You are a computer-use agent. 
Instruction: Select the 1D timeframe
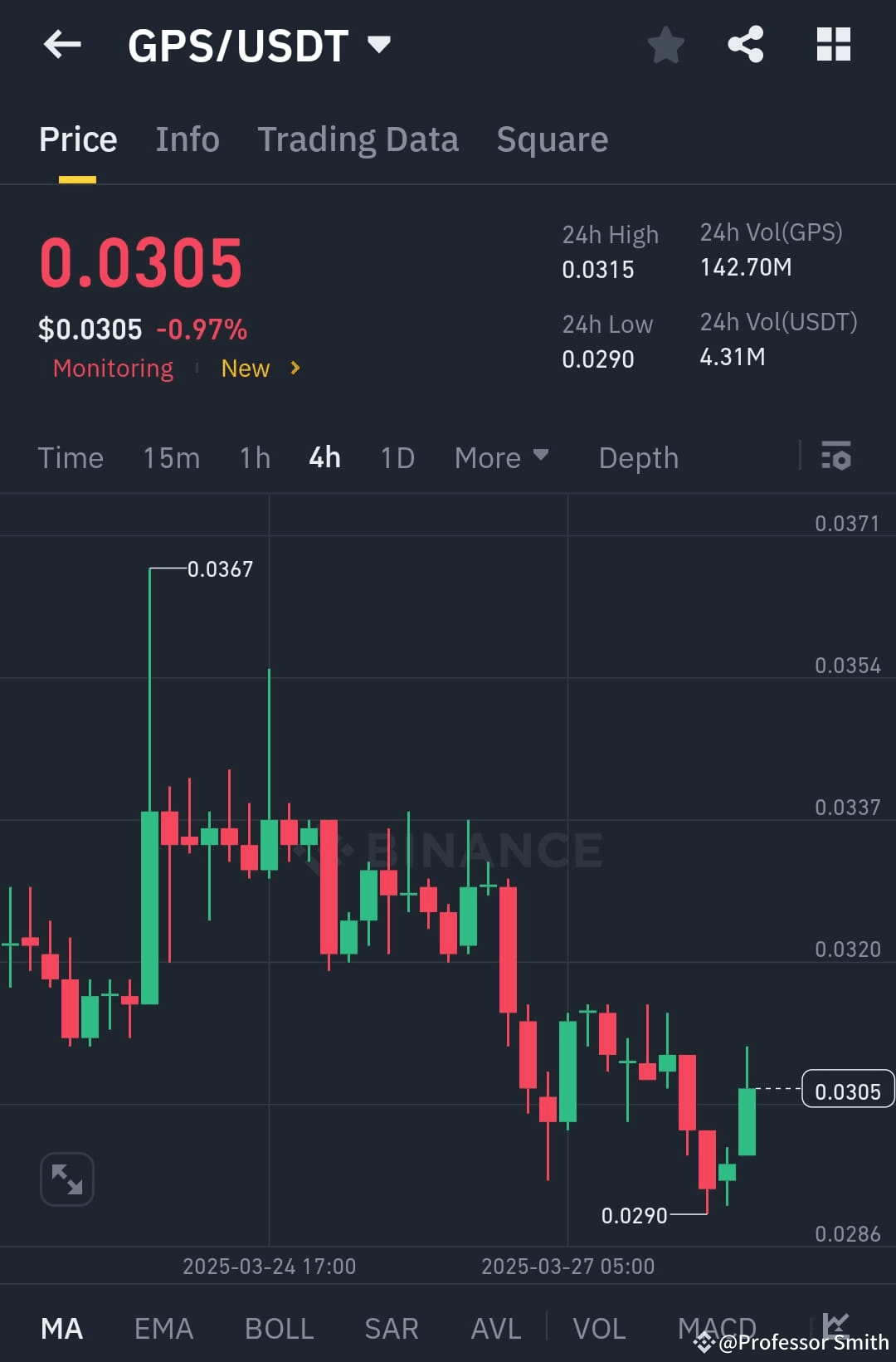click(396, 457)
